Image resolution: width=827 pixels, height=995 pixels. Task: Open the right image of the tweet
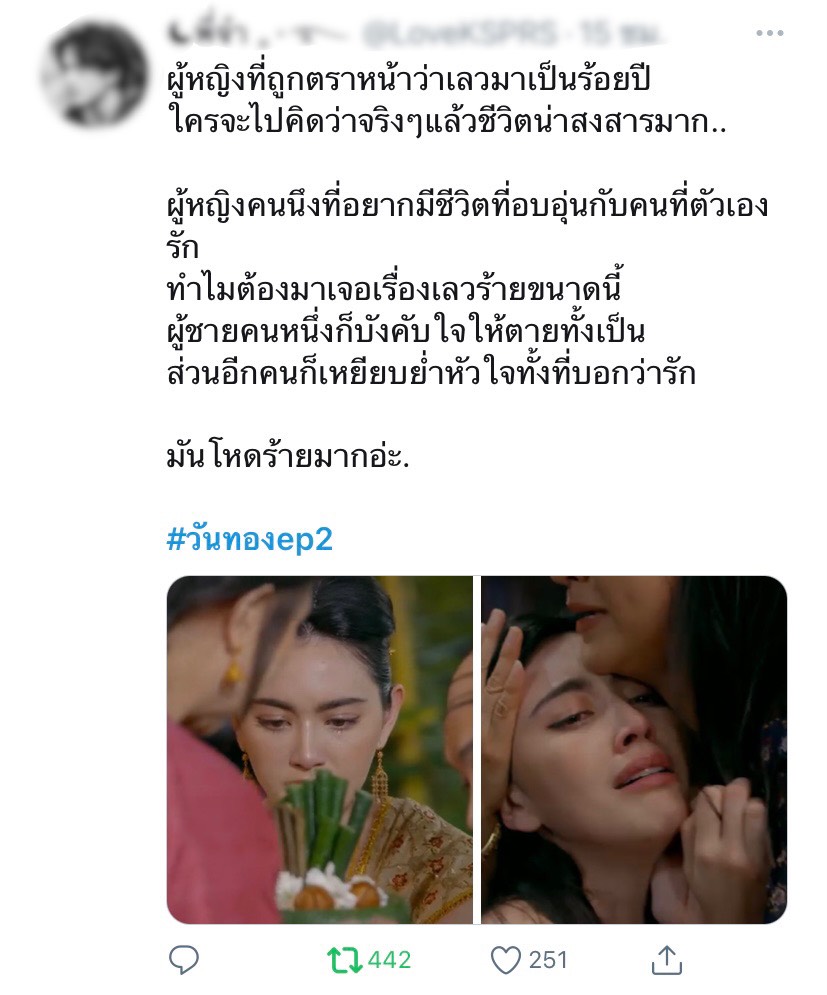634,749
